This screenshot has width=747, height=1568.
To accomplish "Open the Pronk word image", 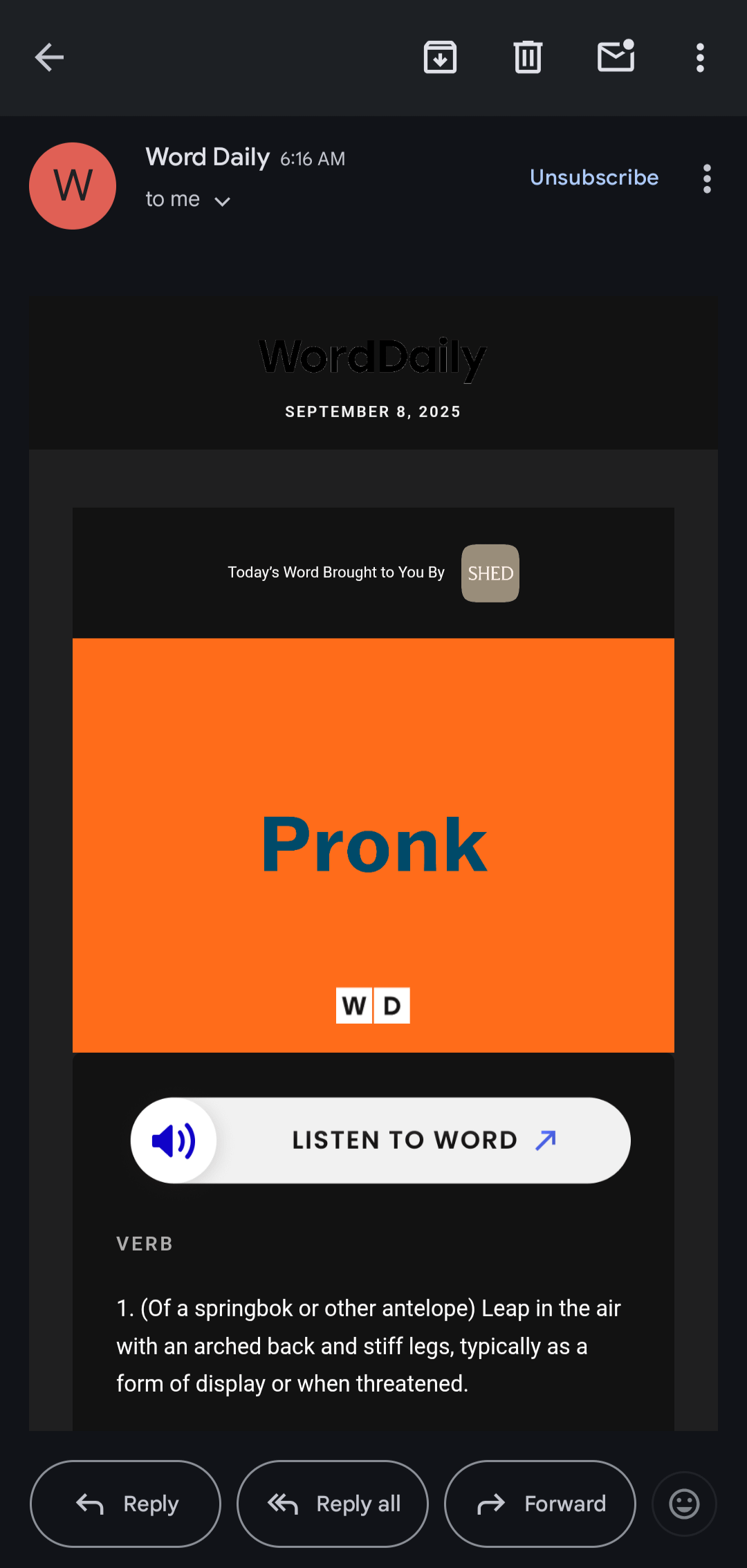I will [x=373, y=845].
